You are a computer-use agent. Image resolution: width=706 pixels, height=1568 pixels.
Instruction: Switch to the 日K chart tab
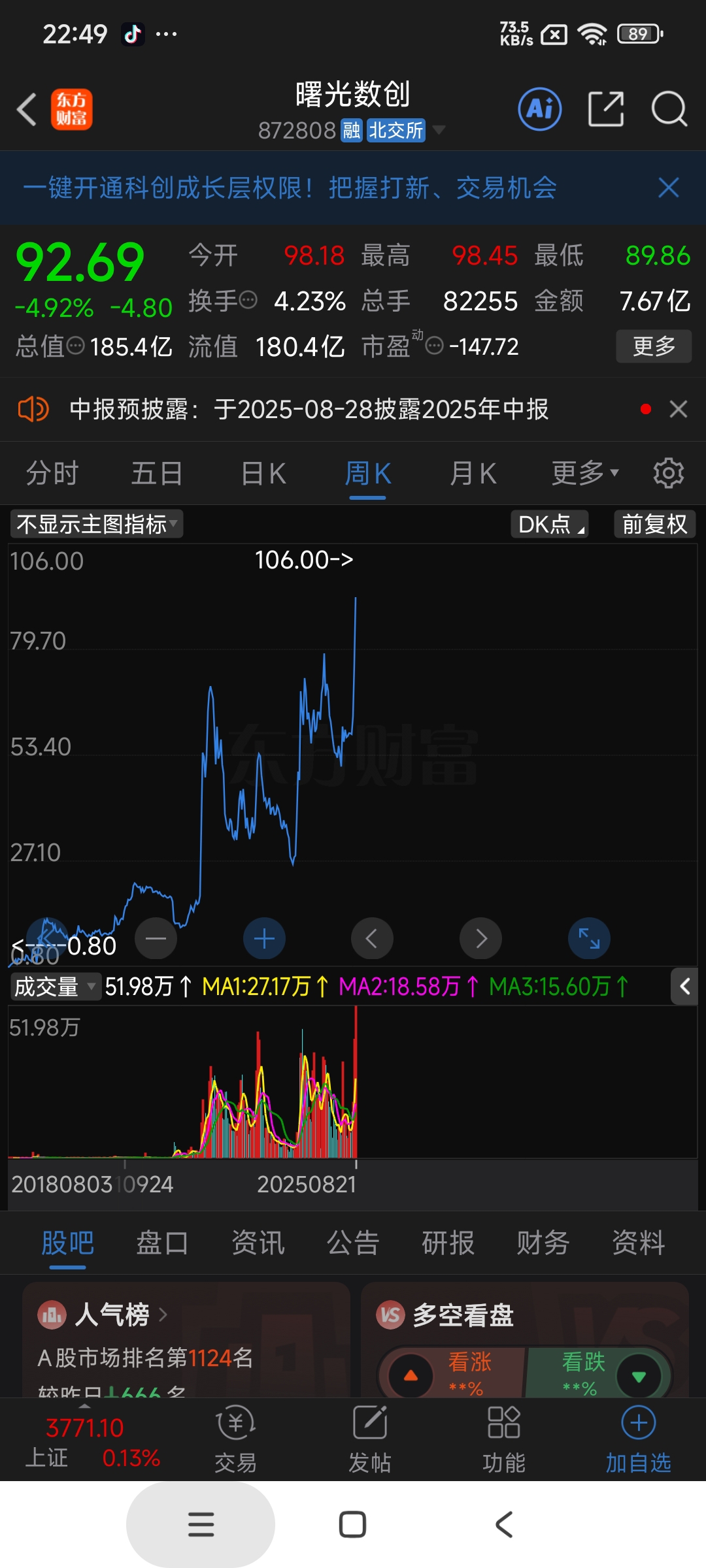(x=263, y=474)
